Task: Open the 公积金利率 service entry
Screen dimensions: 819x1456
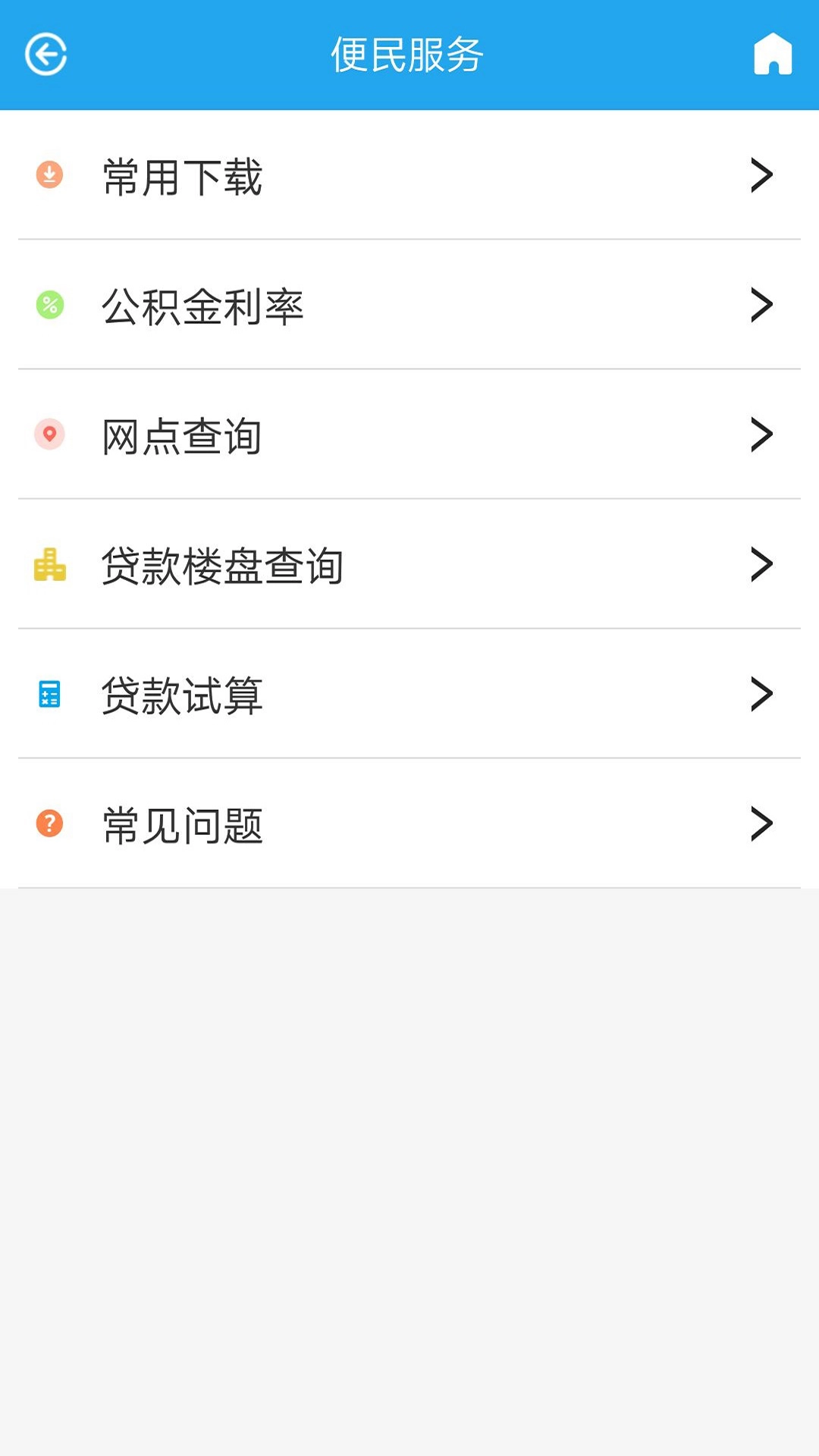Action: click(203, 306)
